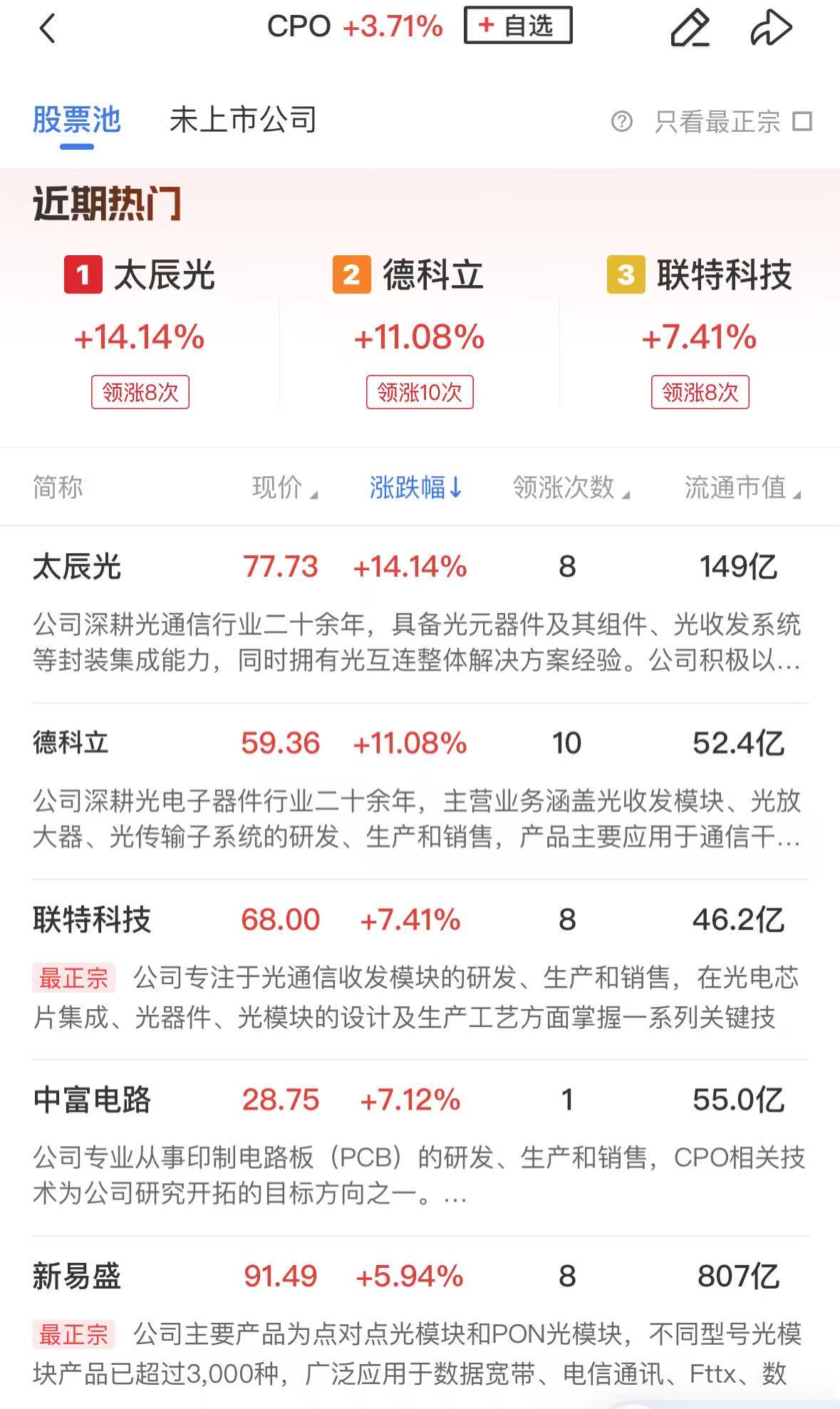The image size is (840, 1409).
Task: Sort list by 流通市值
Action: (x=742, y=487)
